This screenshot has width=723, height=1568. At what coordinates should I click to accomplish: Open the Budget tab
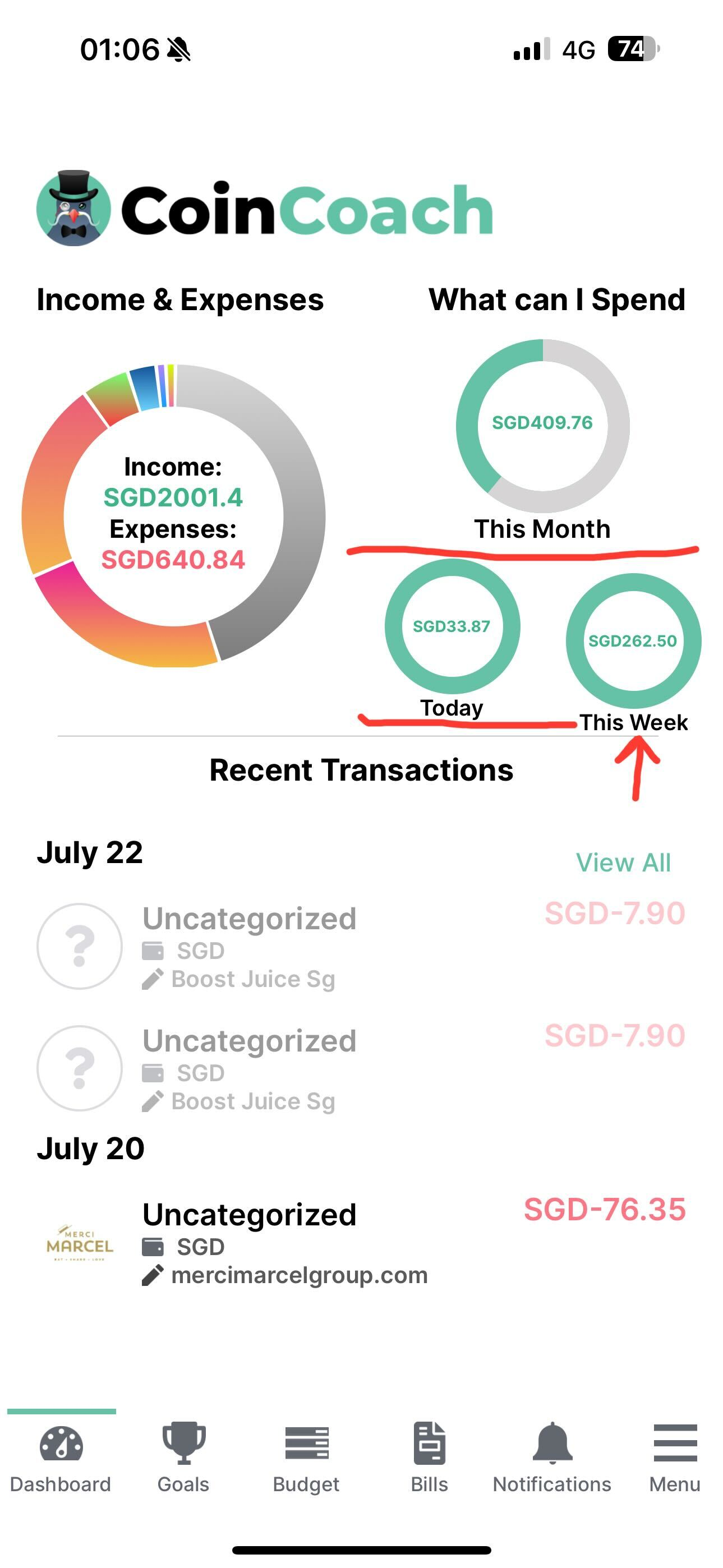(x=306, y=1457)
